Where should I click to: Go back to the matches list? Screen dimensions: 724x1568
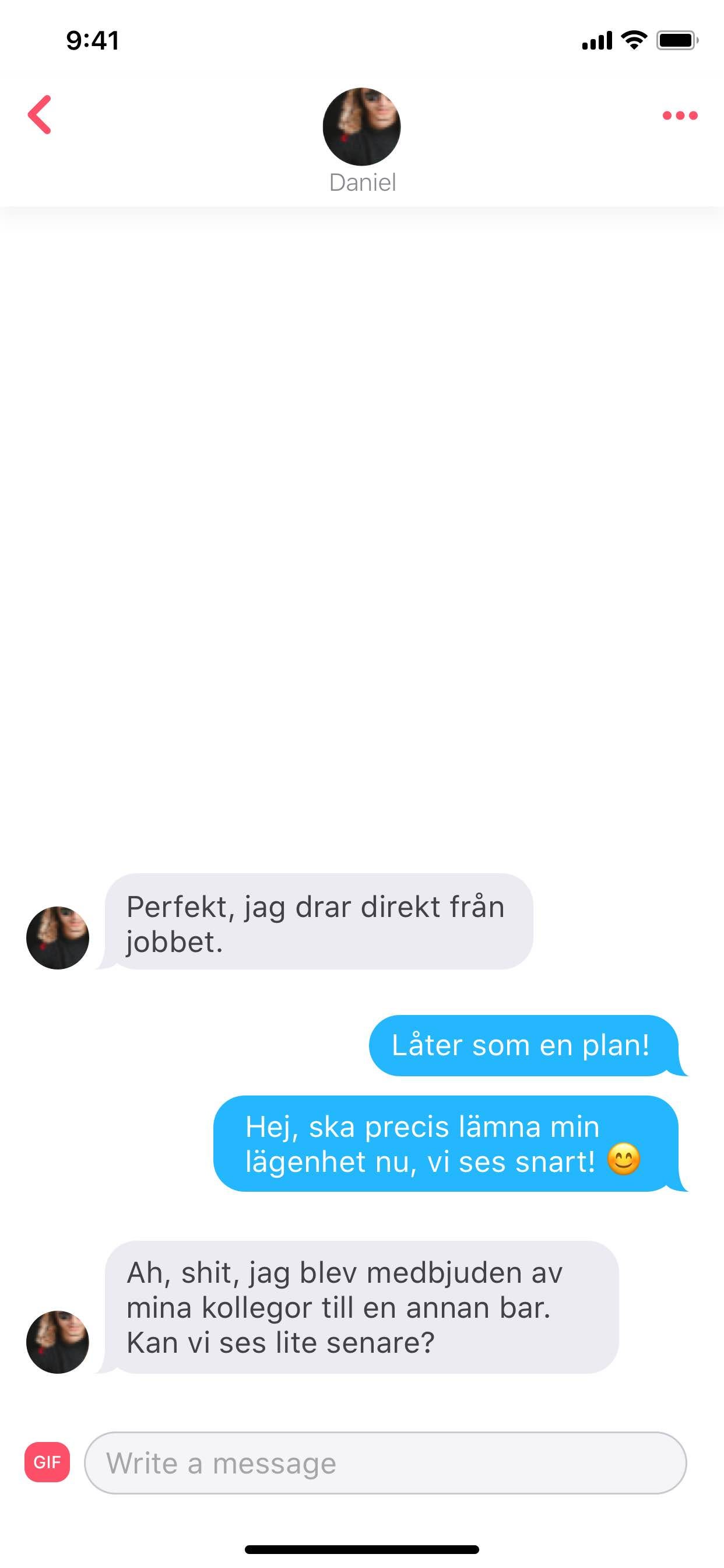coord(40,114)
